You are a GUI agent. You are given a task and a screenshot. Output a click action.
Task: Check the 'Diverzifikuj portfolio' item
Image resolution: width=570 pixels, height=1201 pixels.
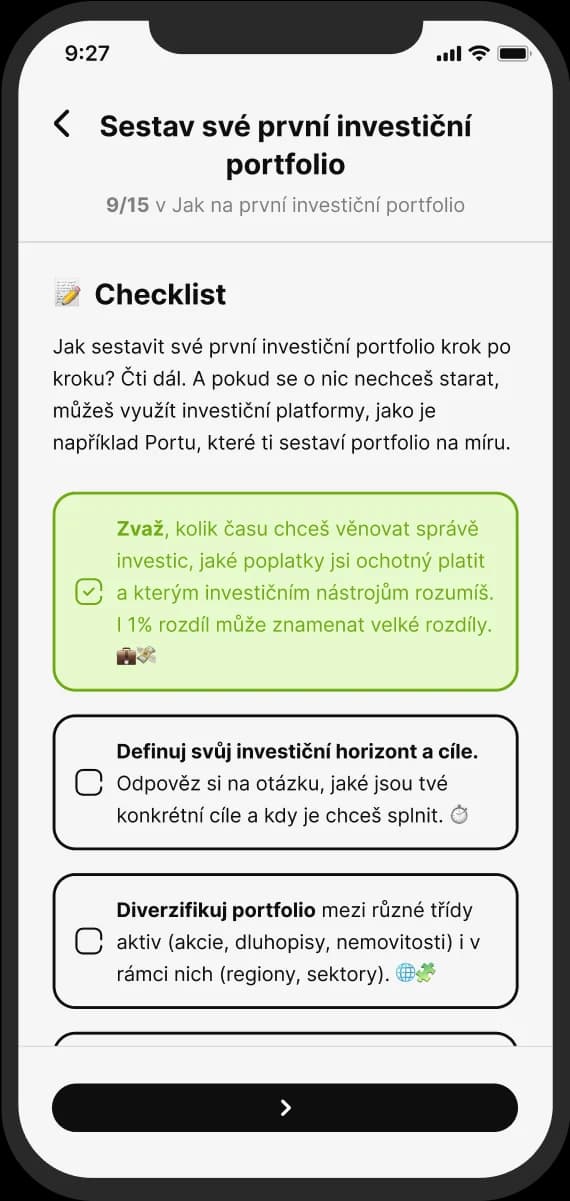coord(89,942)
